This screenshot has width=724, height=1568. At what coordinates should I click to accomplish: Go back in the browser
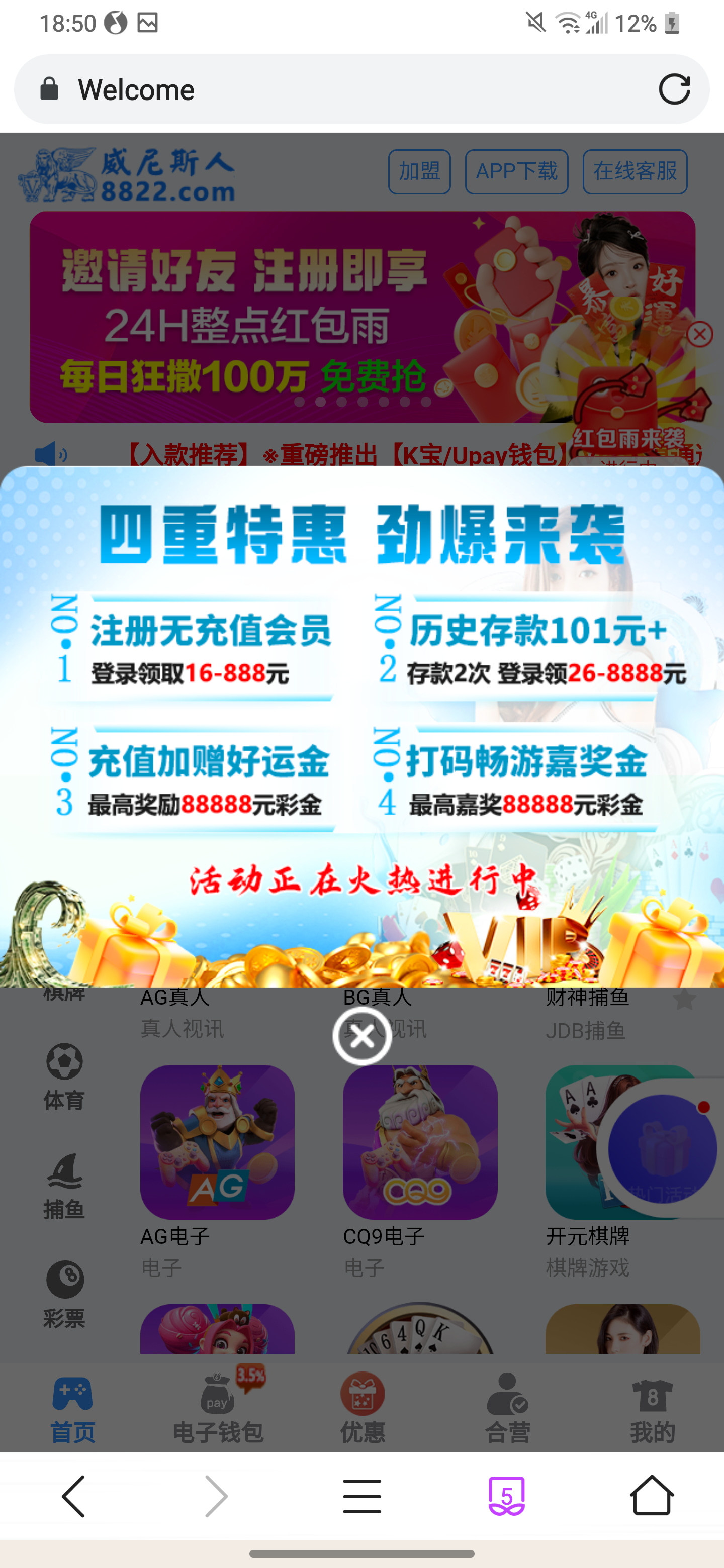click(73, 1496)
